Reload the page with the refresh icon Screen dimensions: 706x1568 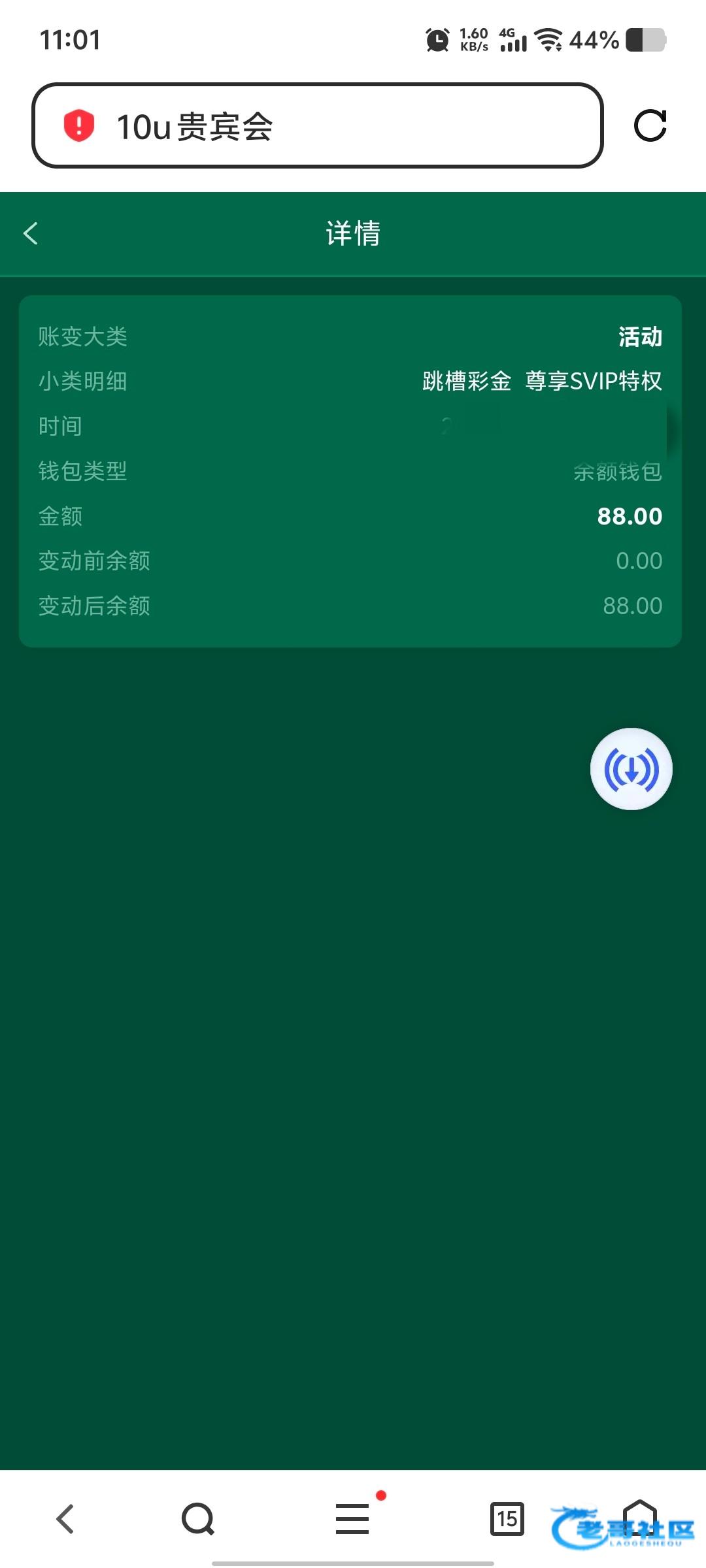pos(650,125)
